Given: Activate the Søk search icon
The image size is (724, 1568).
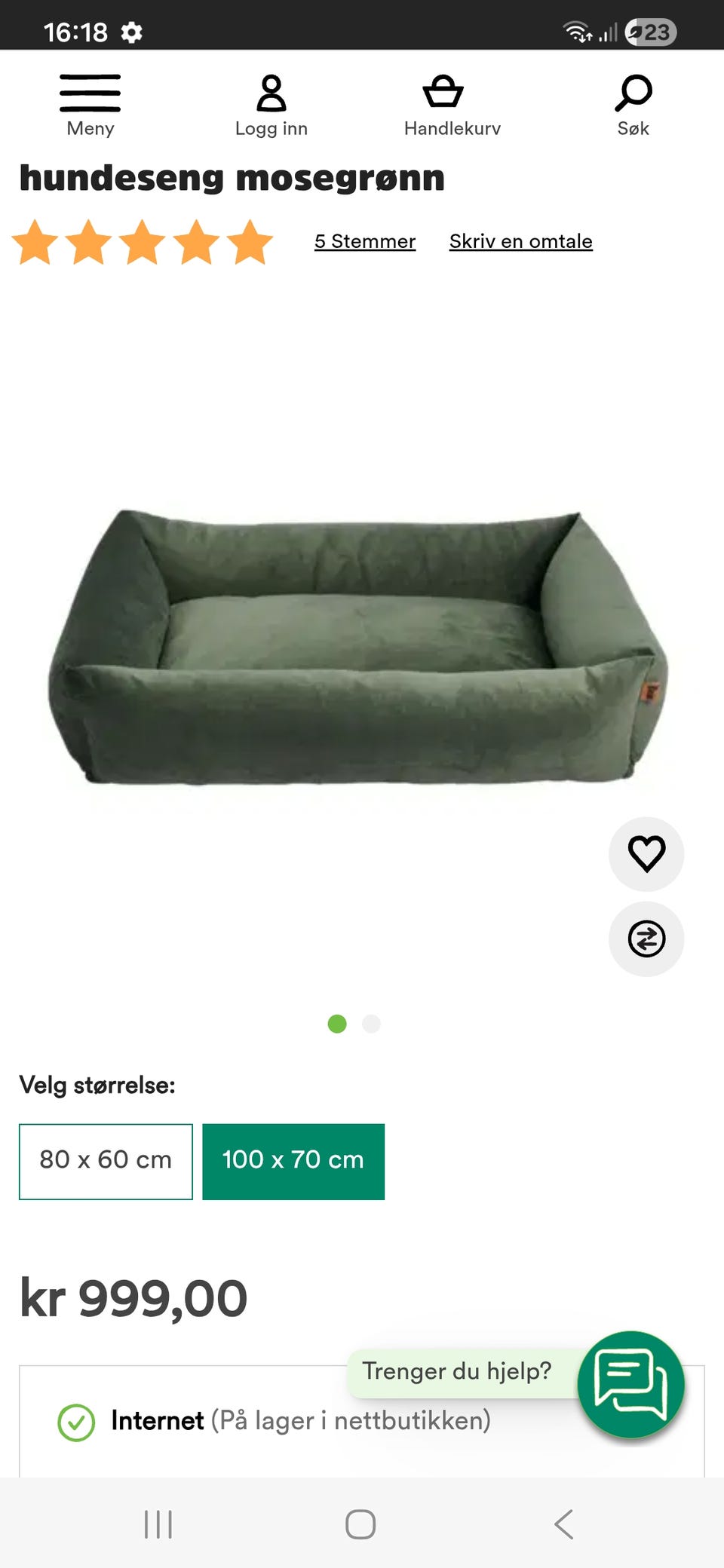Looking at the screenshot, I should coord(631,94).
